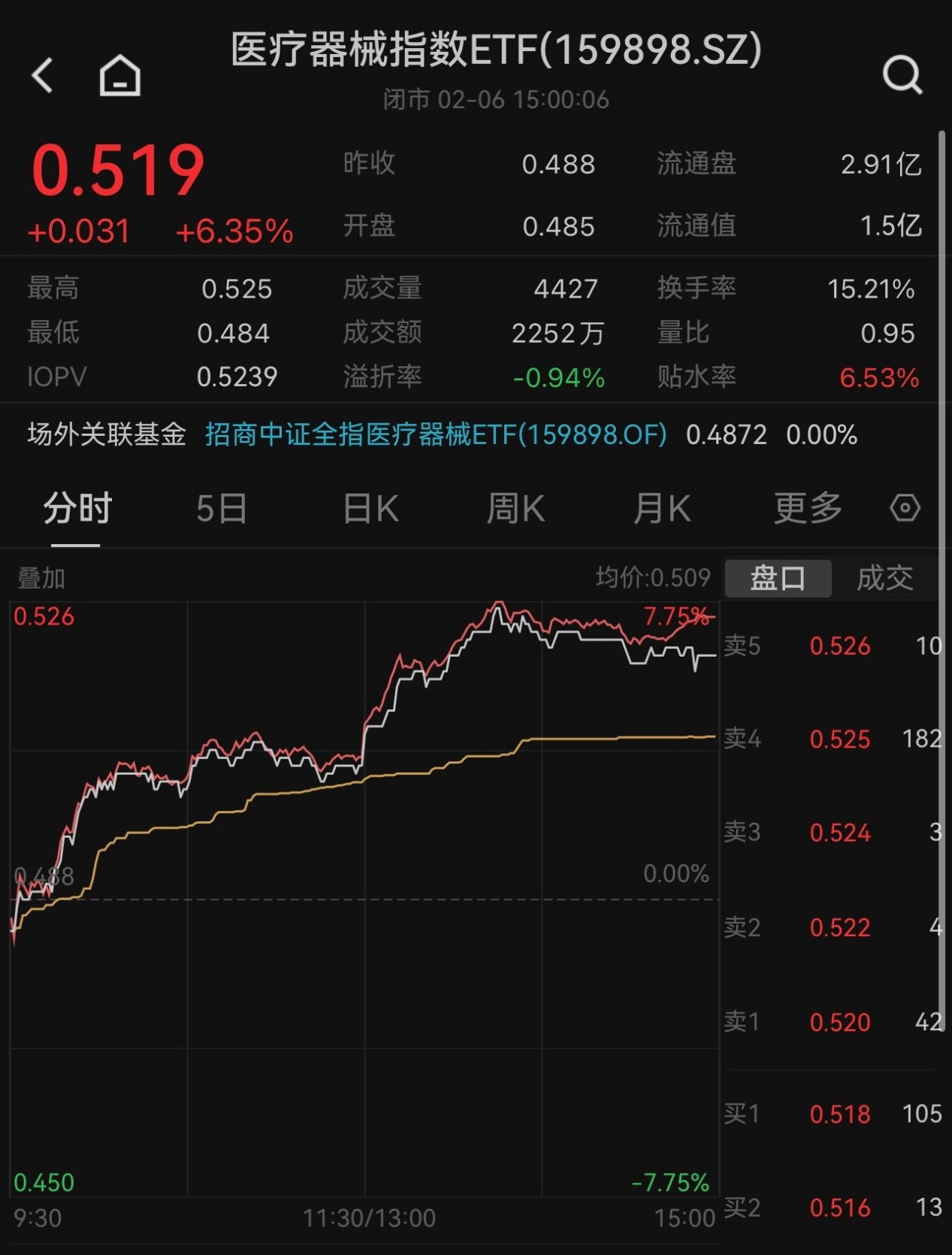This screenshot has width=952, height=1255.
Task: Open linked fund 招商中证全指医疗器械ETF(159898.OF)
Action: (436, 434)
